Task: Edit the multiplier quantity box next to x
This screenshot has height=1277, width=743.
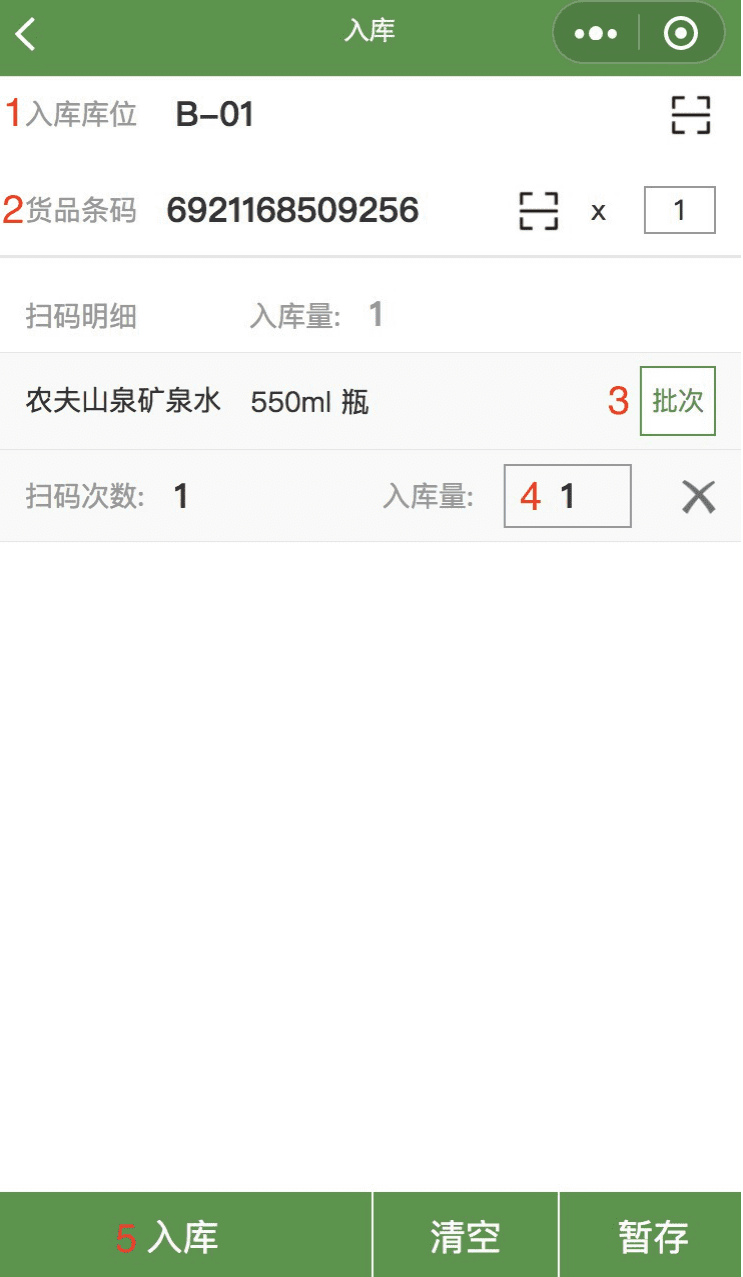Action: (680, 210)
